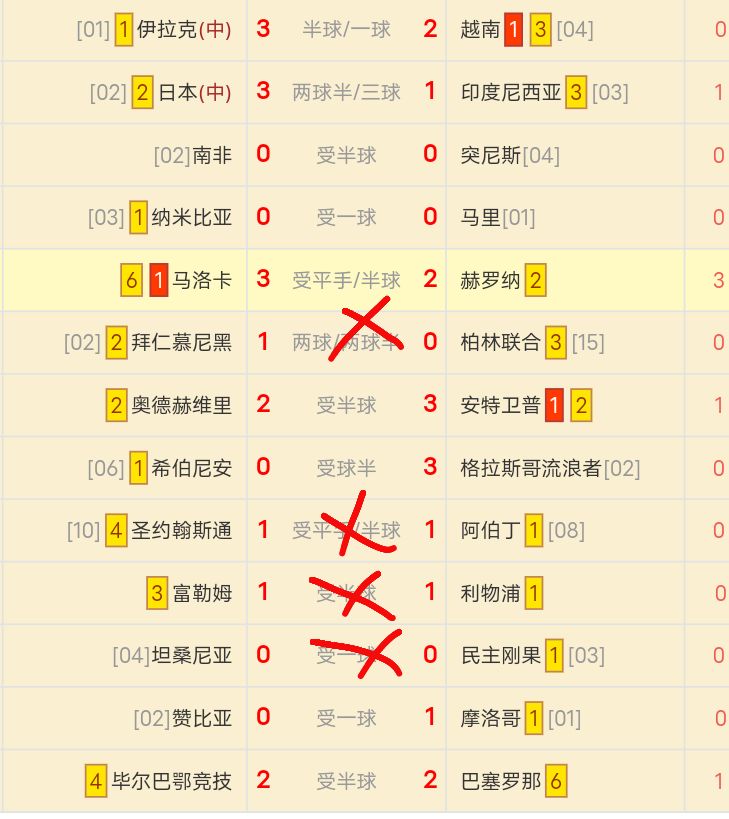Viewport: 729px width, 819px height.
Task: Open the 日本 vs 印度尼西亚 match
Action: (x=346, y=92)
